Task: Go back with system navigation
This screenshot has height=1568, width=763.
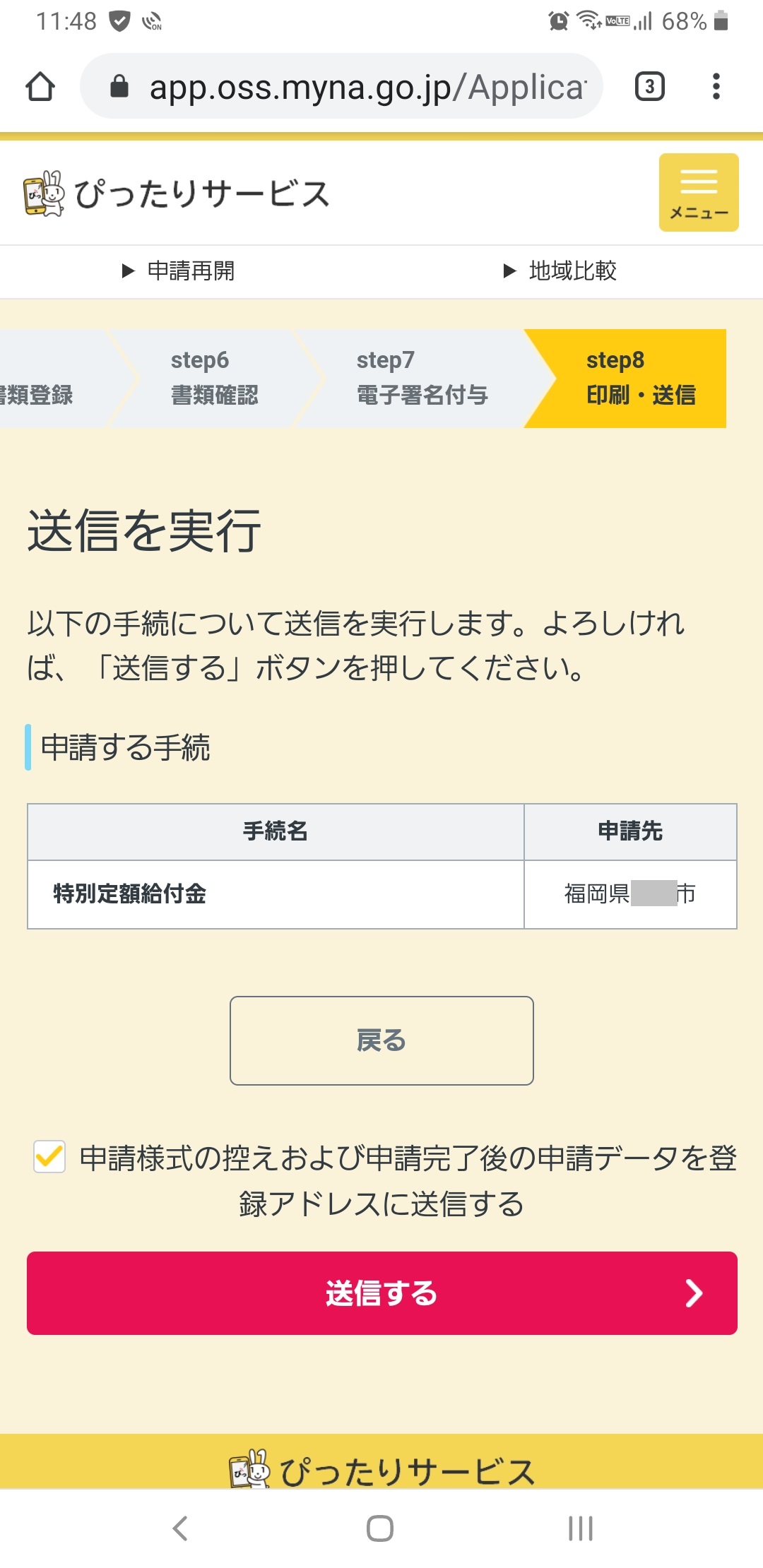Action: (181, 1528)
